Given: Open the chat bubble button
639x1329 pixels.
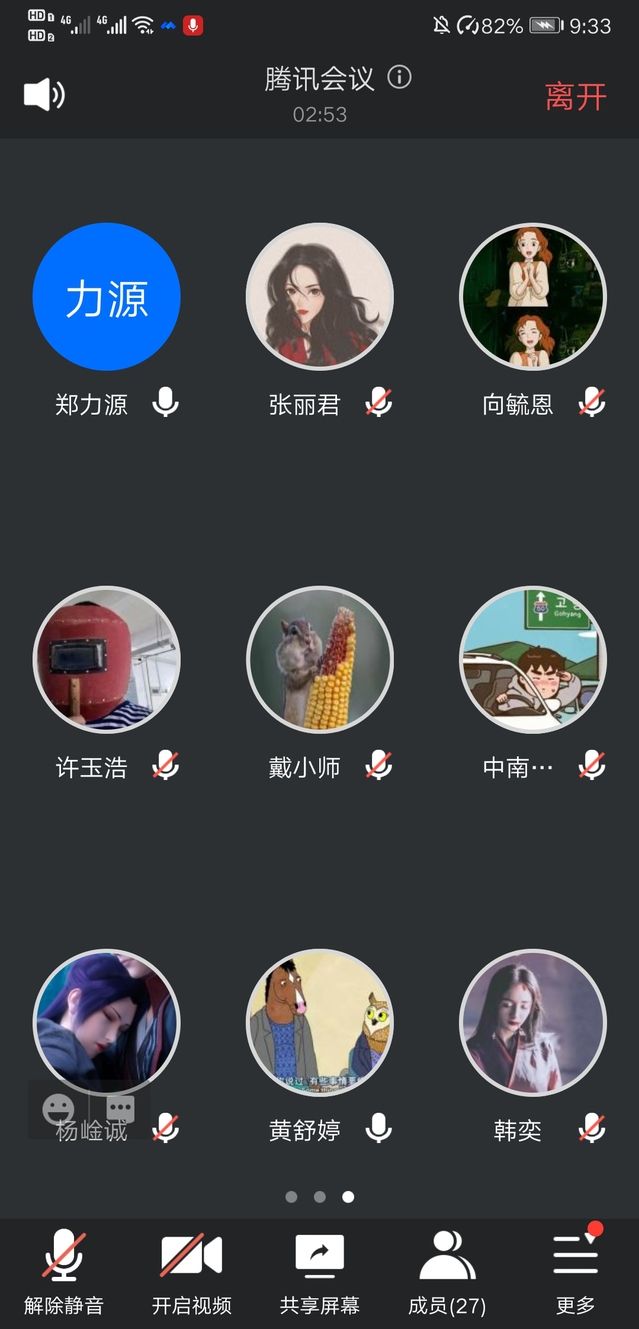Looking at the screenshot, I should click(x=120, y=1108).
